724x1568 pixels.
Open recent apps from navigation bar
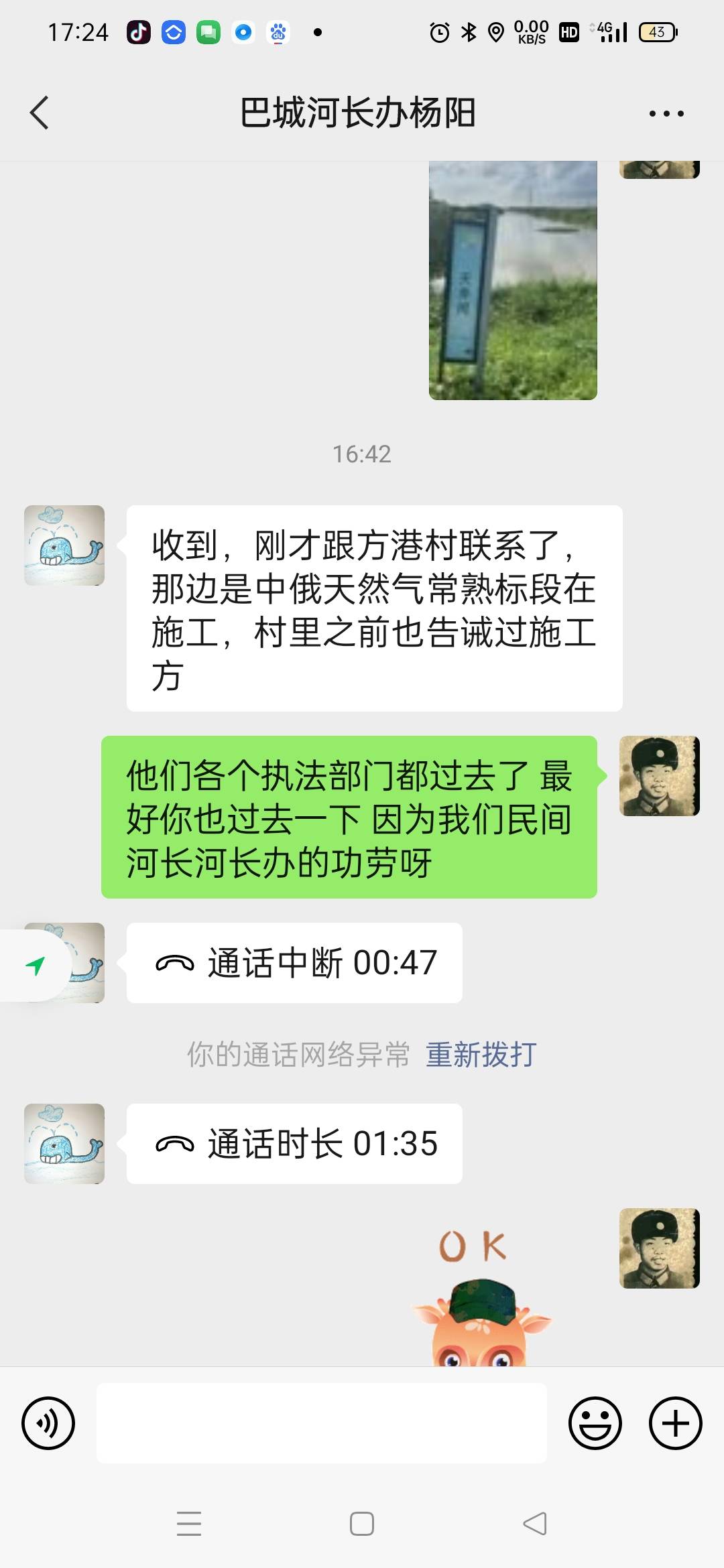click(189, 1524)
